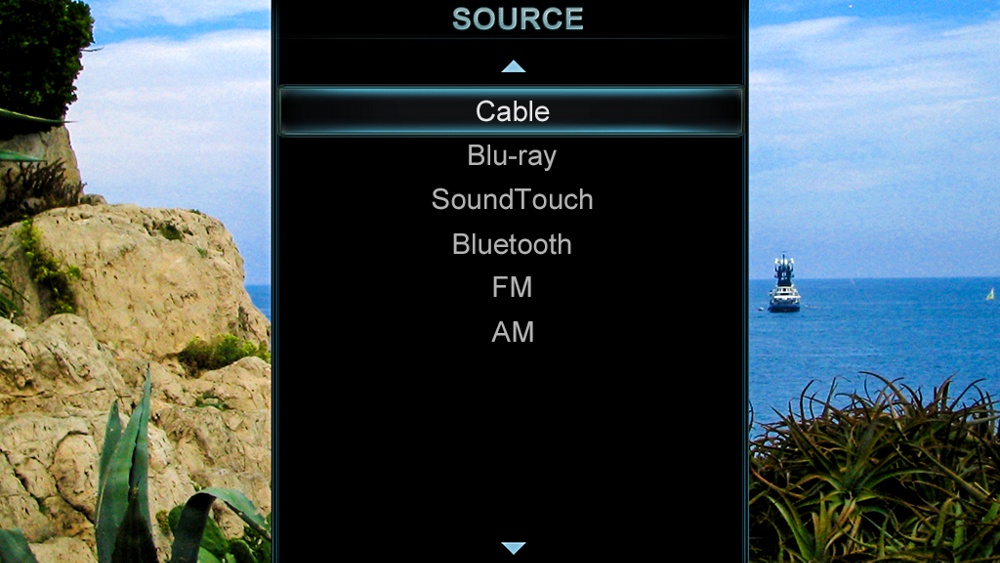Select AM radio source
This screenshot has width=1000, height=563.
pyautogui.click(x=512, y=332)
